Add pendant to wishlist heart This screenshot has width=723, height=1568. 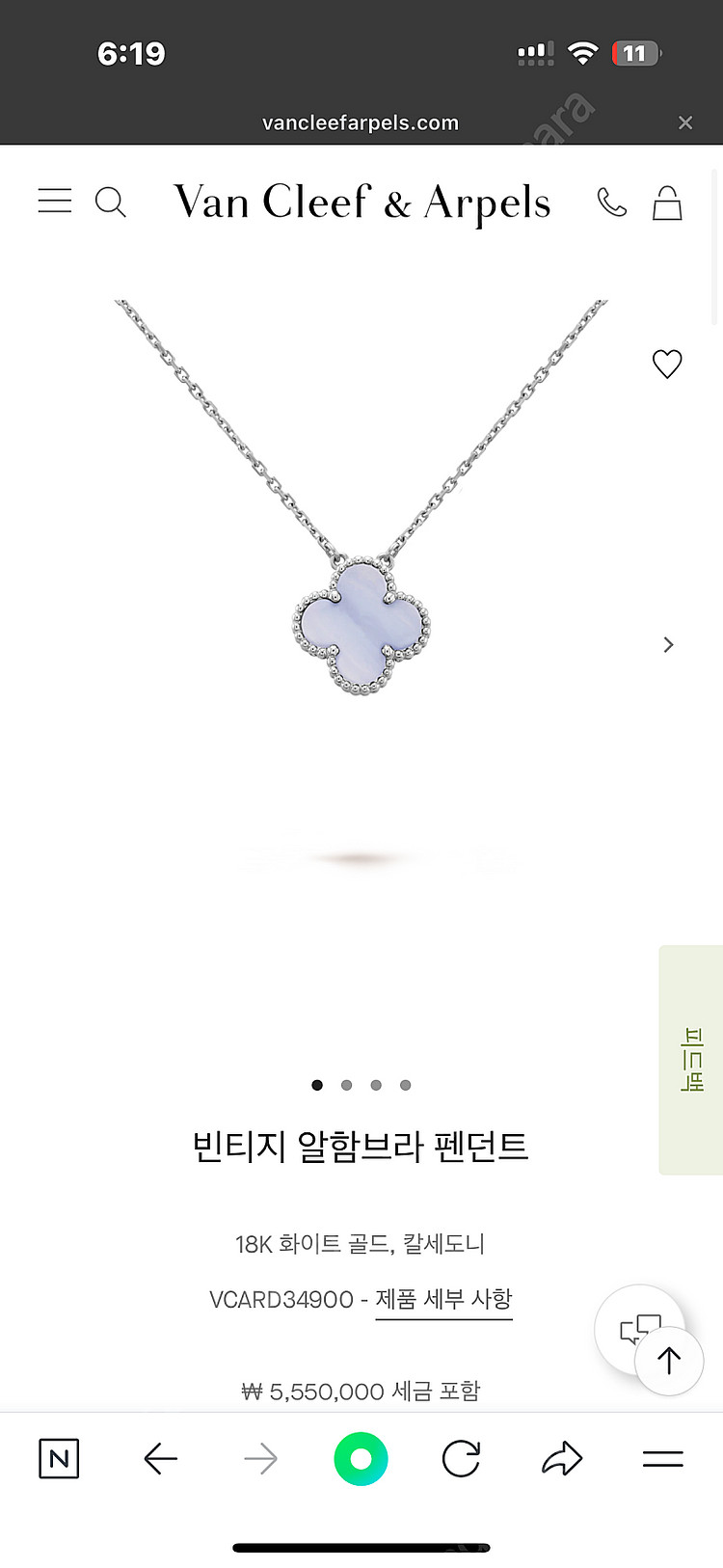pos(667,364)
